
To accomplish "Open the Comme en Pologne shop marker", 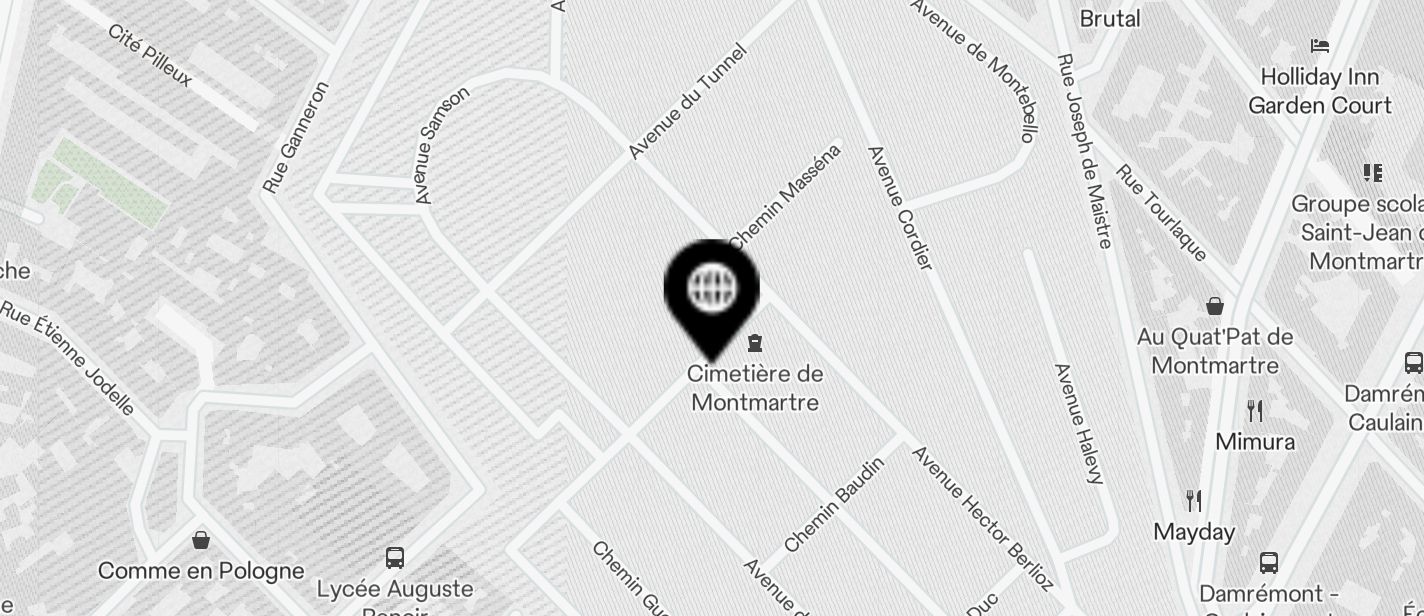I will click(201, 541).
